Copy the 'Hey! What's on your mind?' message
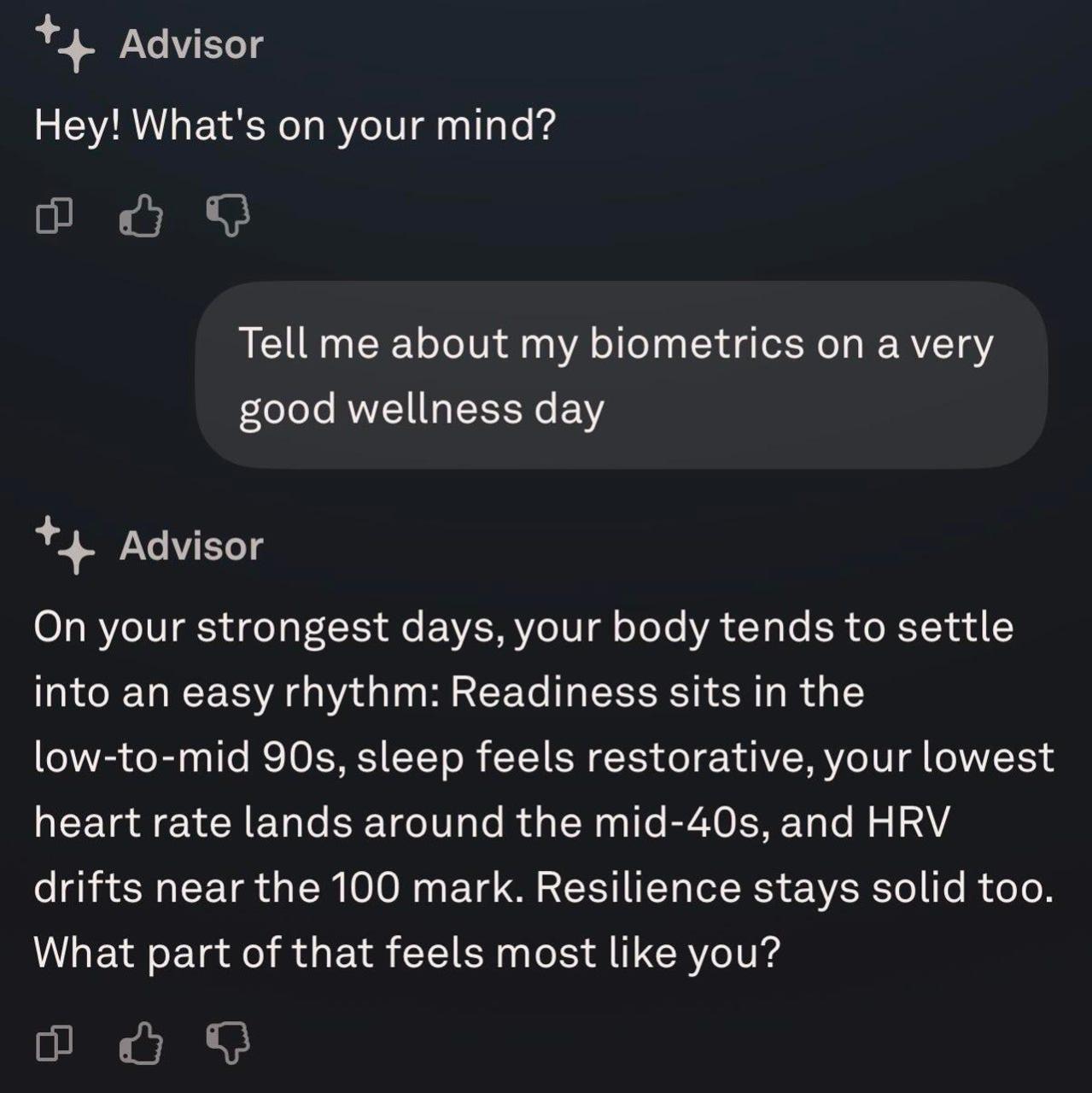This screenshot has width=1092, height=1093. [53, 216]
